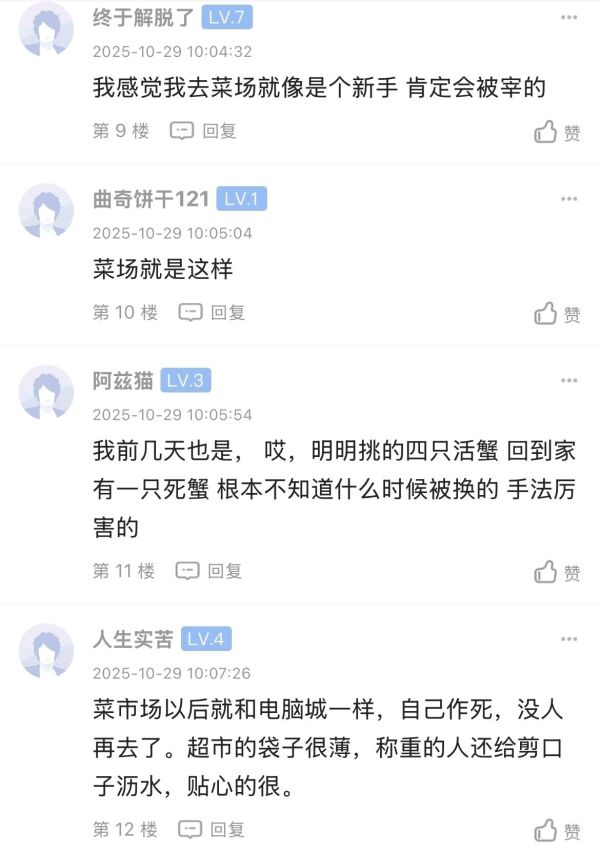Open 人生实苦's profile avatar

point(46,651)
